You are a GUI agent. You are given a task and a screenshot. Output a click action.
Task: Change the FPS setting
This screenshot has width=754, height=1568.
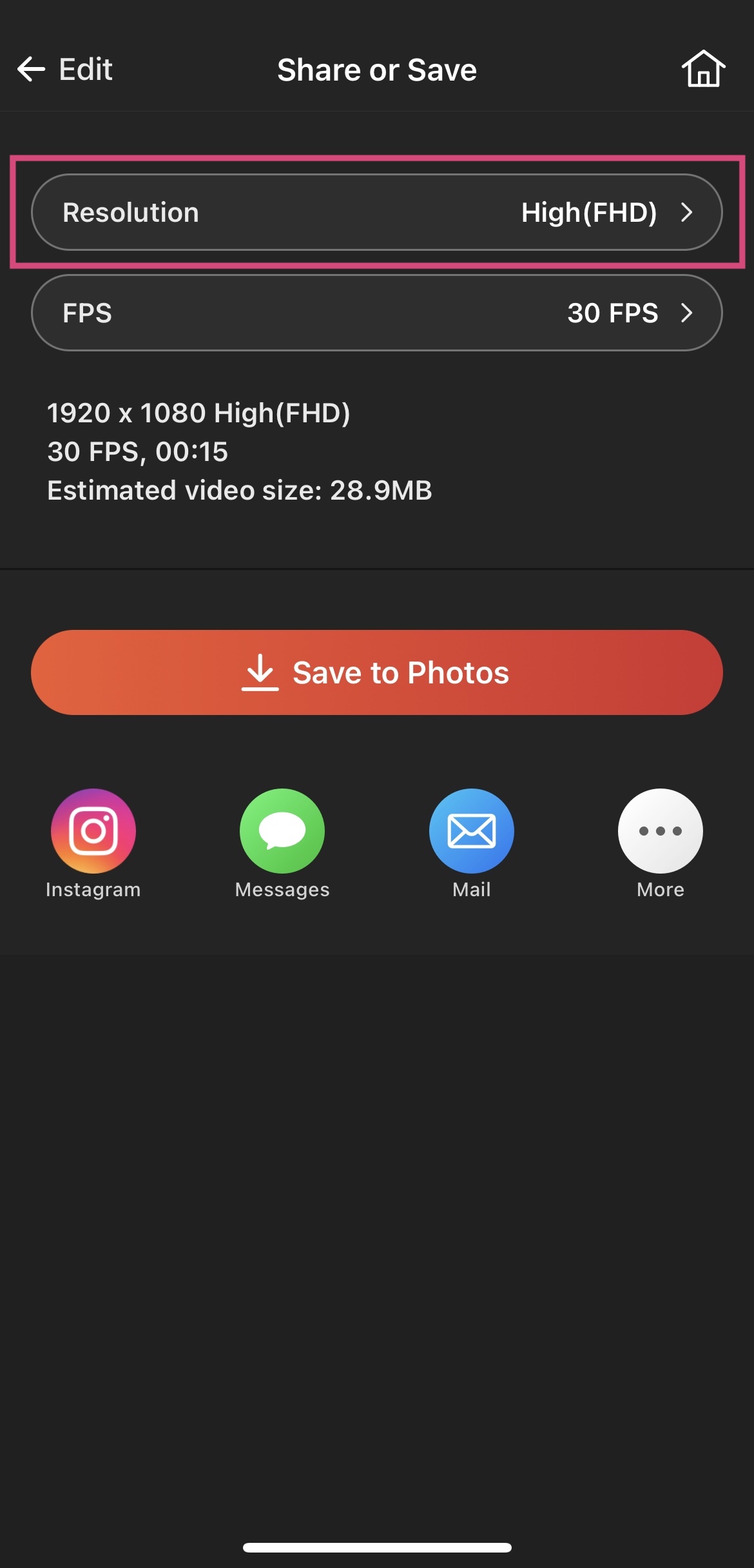click(376, 313)
